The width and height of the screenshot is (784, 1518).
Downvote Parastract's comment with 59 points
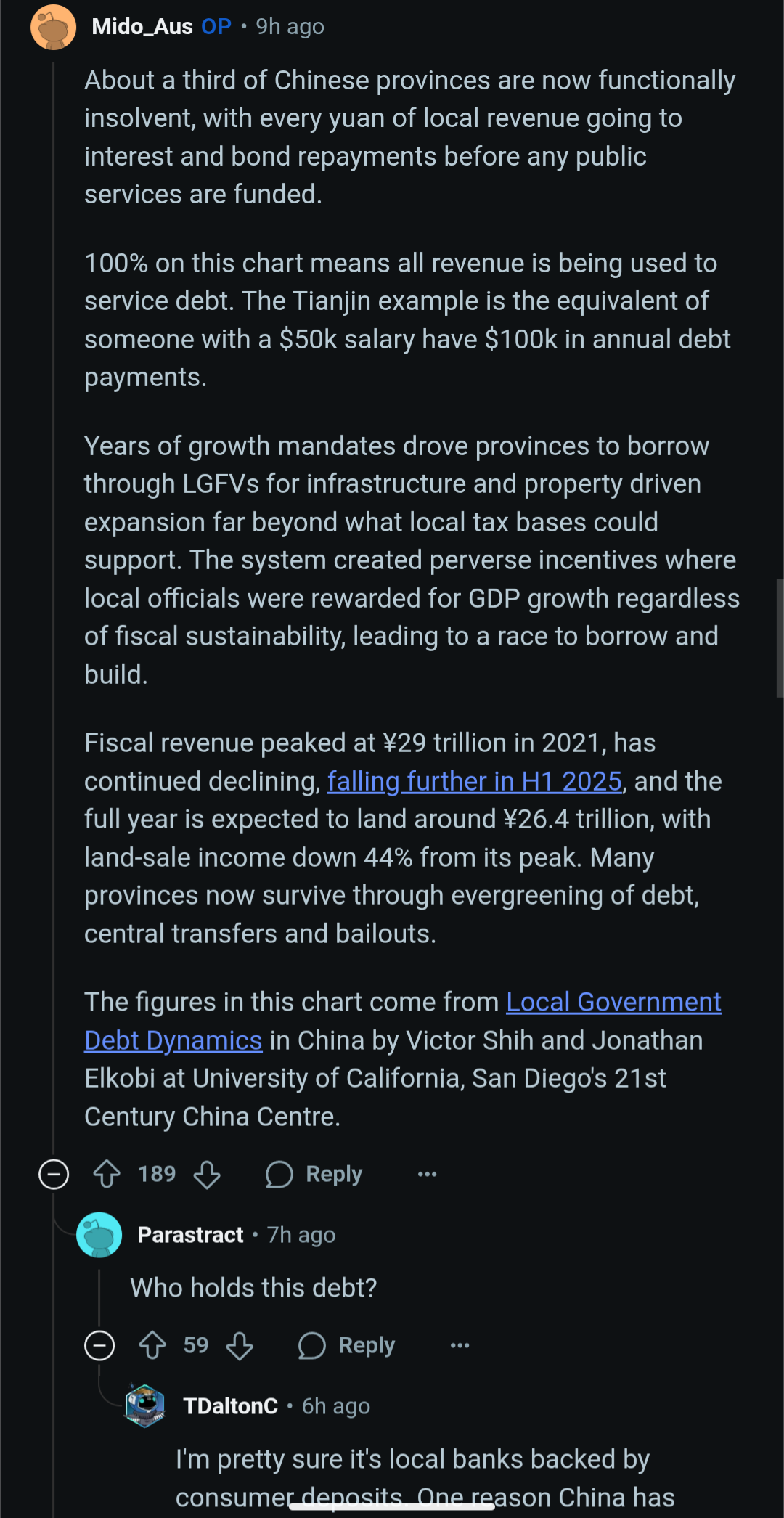(x=240, y=1345)
